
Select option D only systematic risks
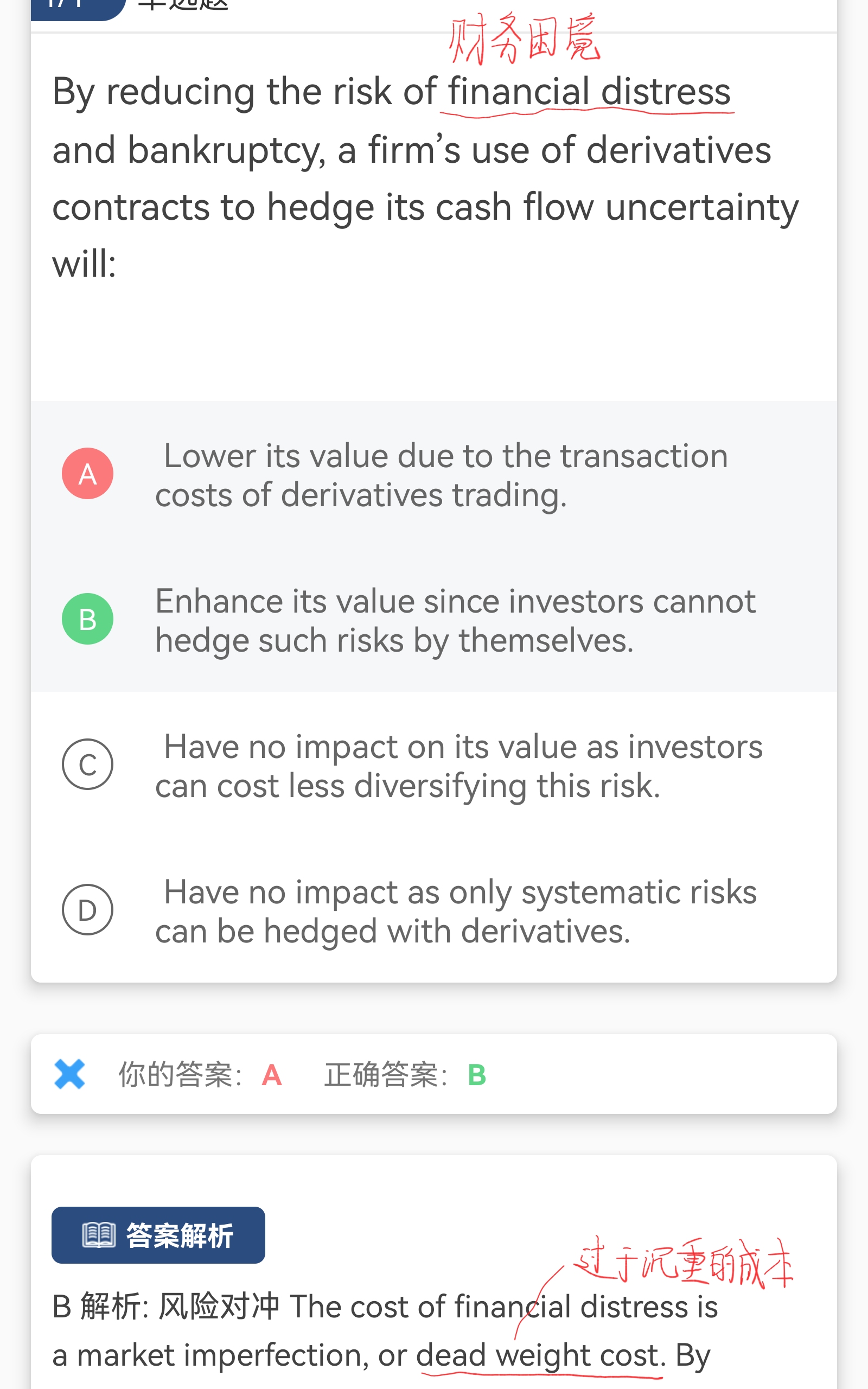coord(87,910)
